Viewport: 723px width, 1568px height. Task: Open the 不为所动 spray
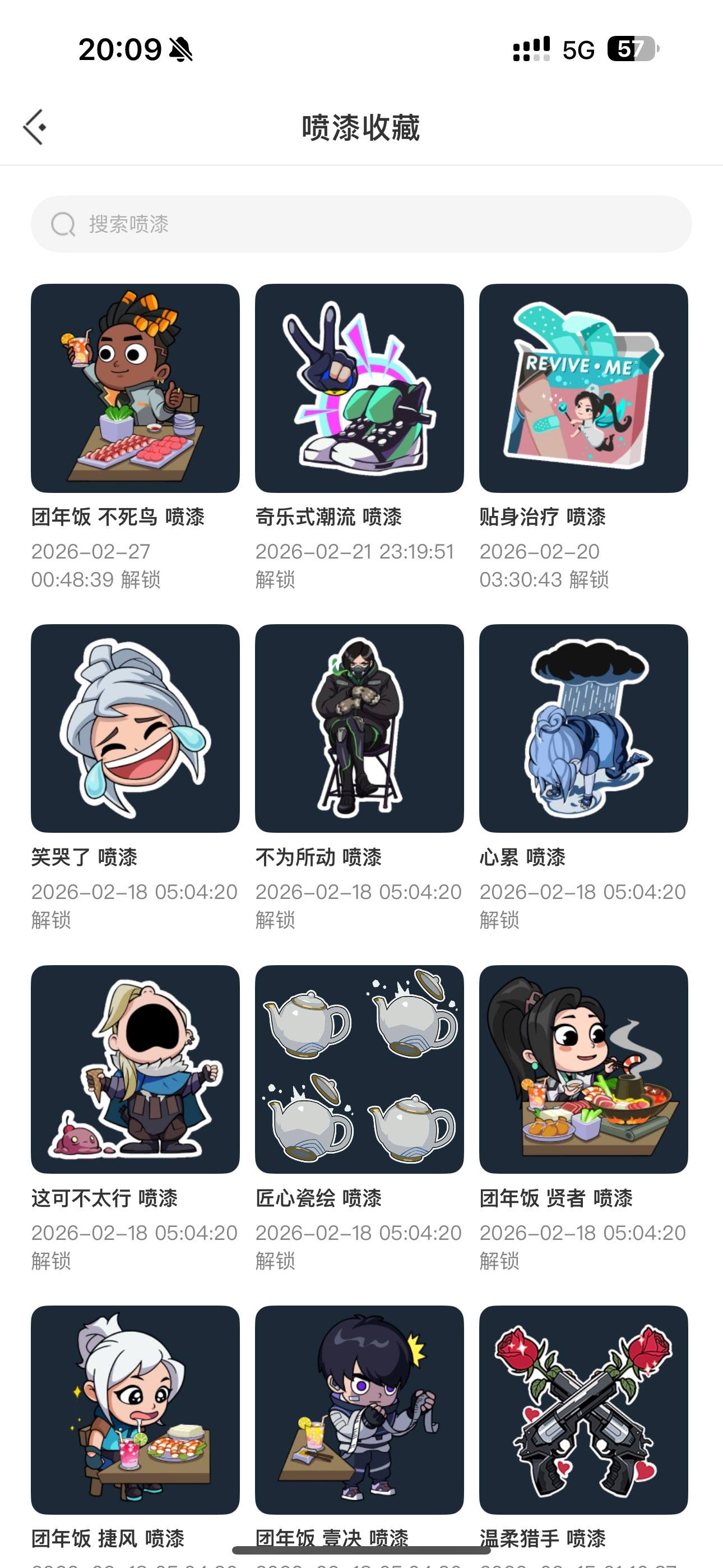[x=359, y=727]
